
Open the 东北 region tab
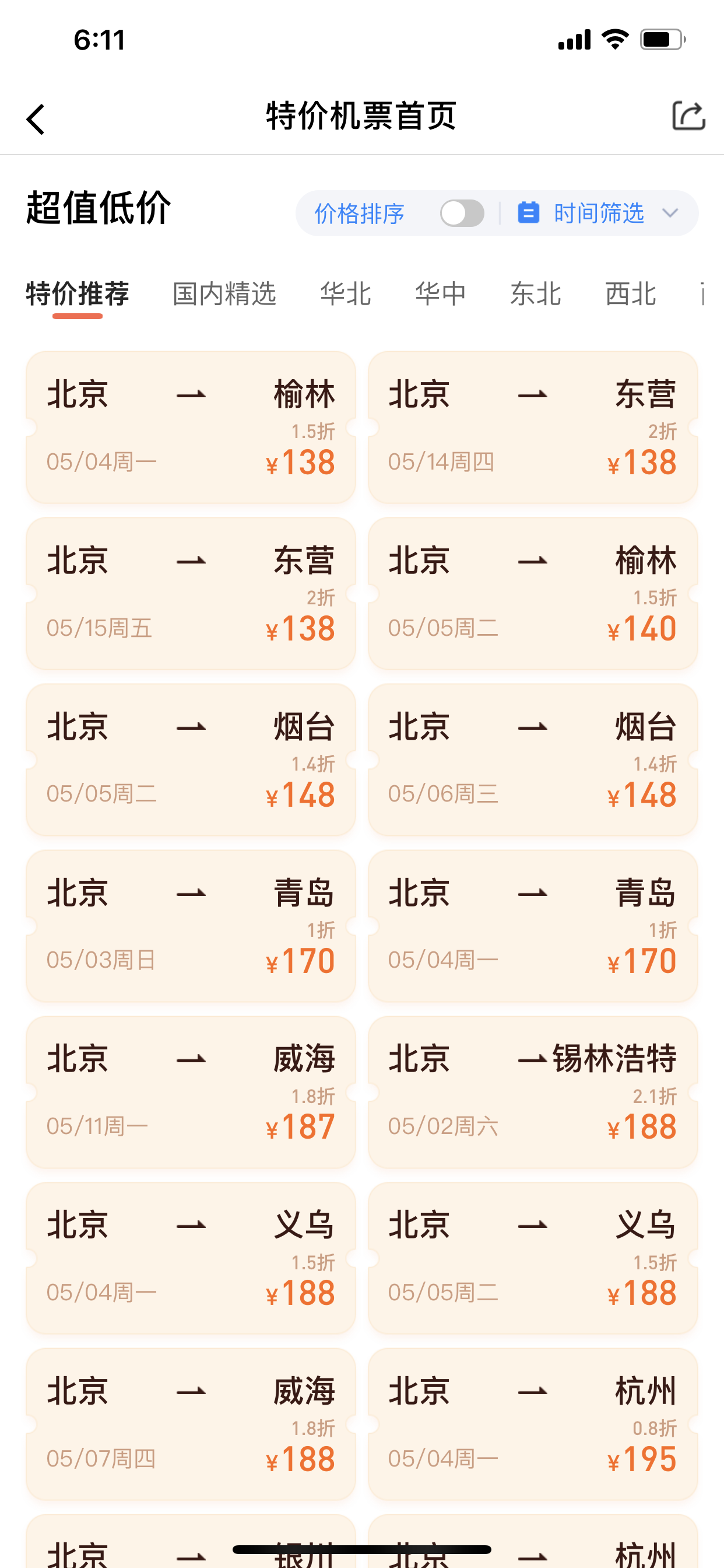tap(535, 294)
